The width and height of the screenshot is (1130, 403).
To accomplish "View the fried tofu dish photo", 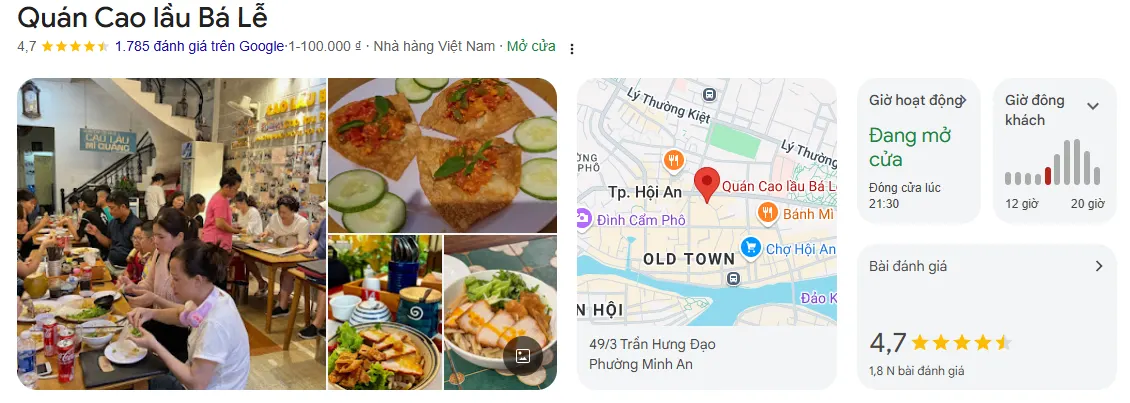I will 442,154.
